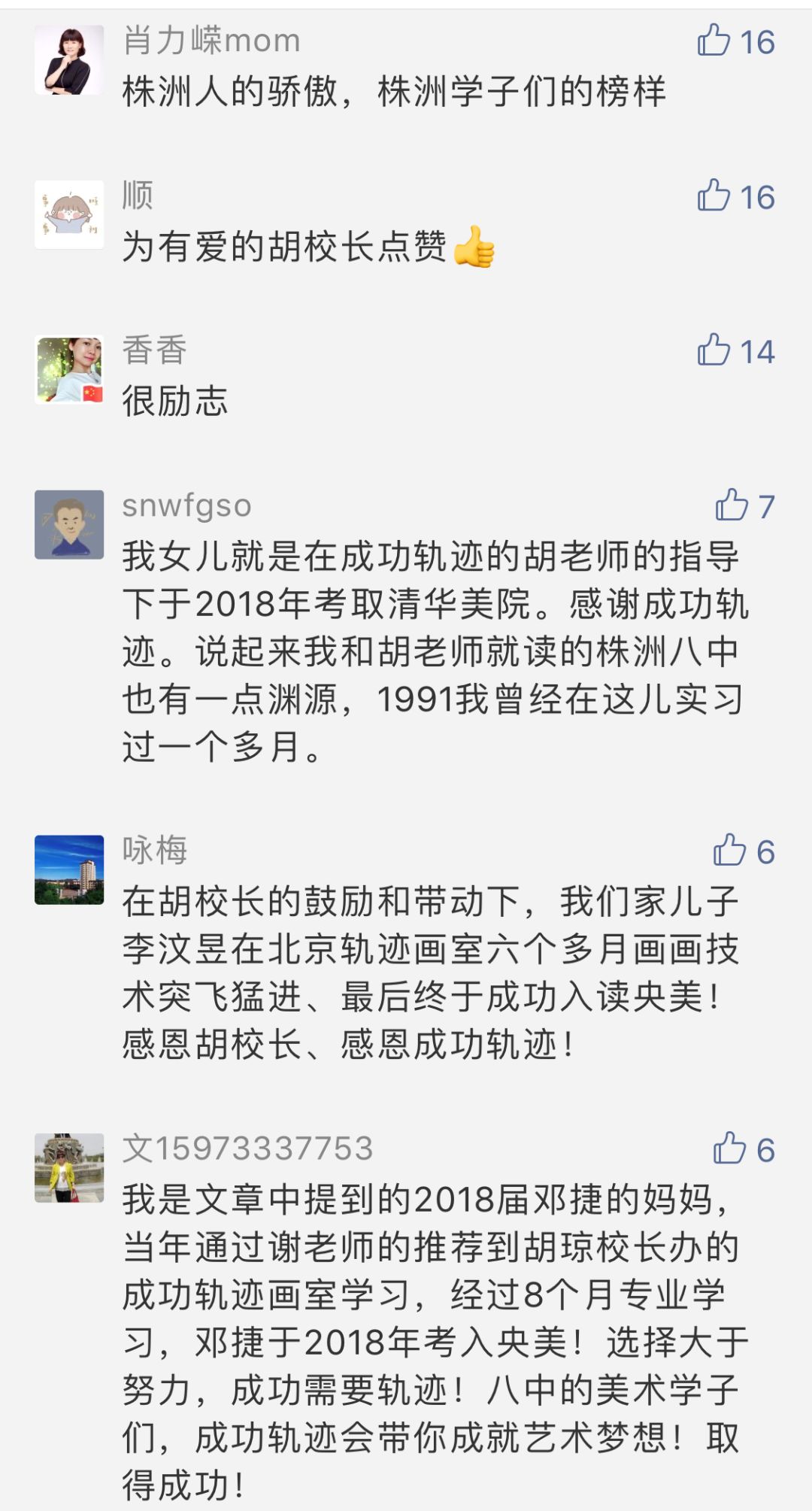Screen dimensions: 812x1511
Task: Like 咏梅's comment
Action: click(x=729, y=851)
